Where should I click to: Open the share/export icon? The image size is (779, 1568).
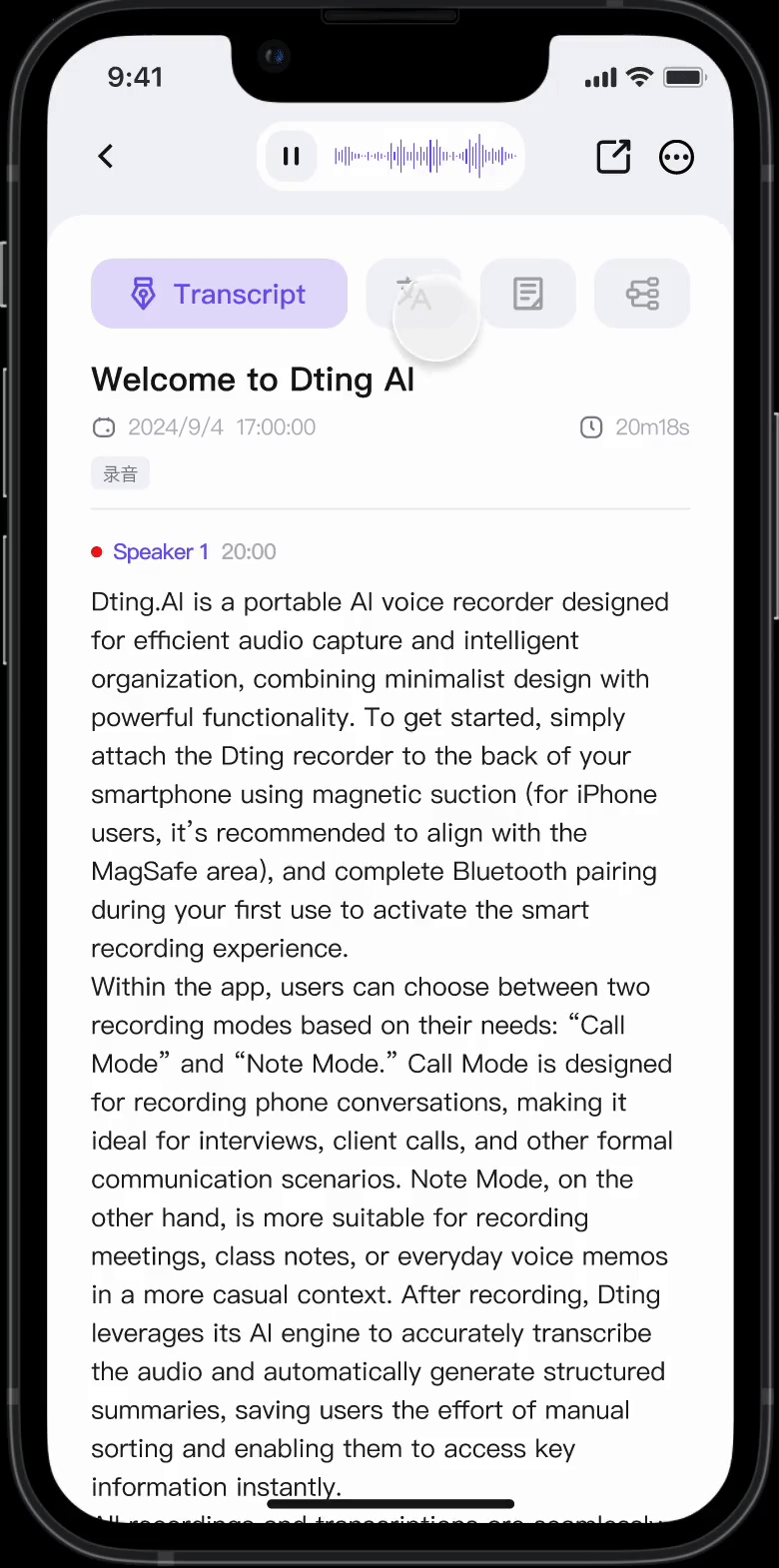coord(613,156)
